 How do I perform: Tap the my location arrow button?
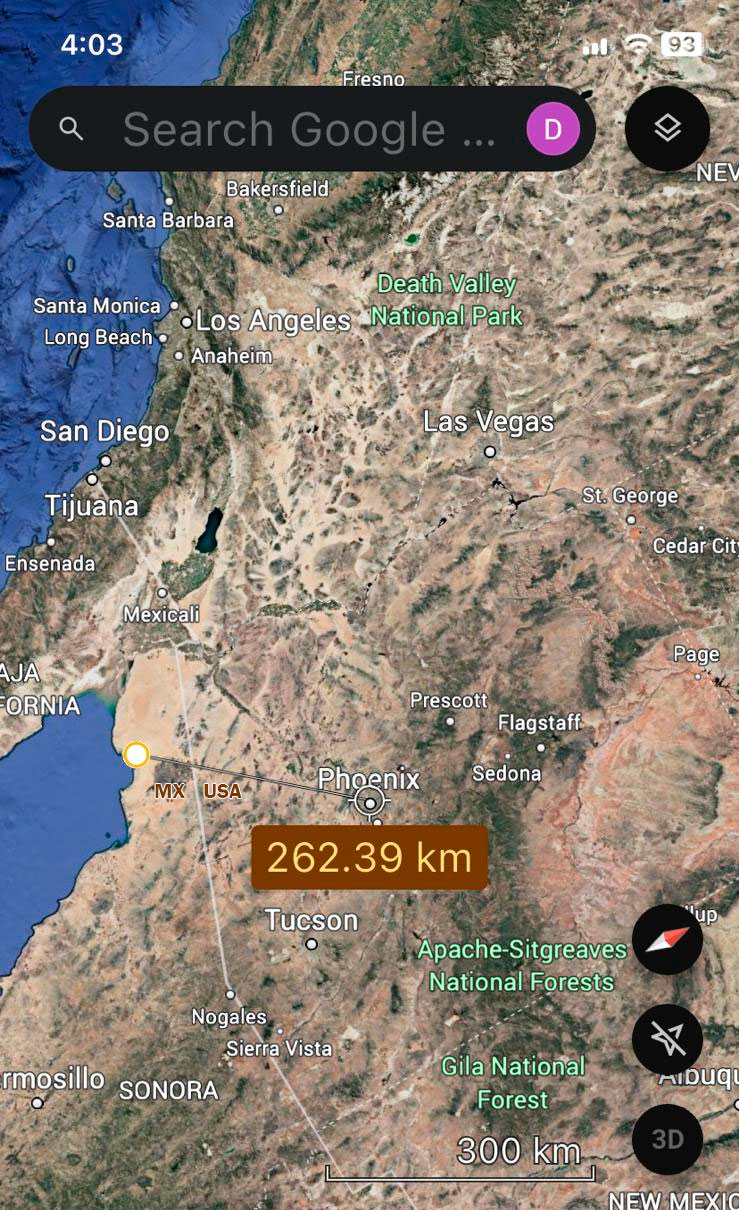(667, 1039)
